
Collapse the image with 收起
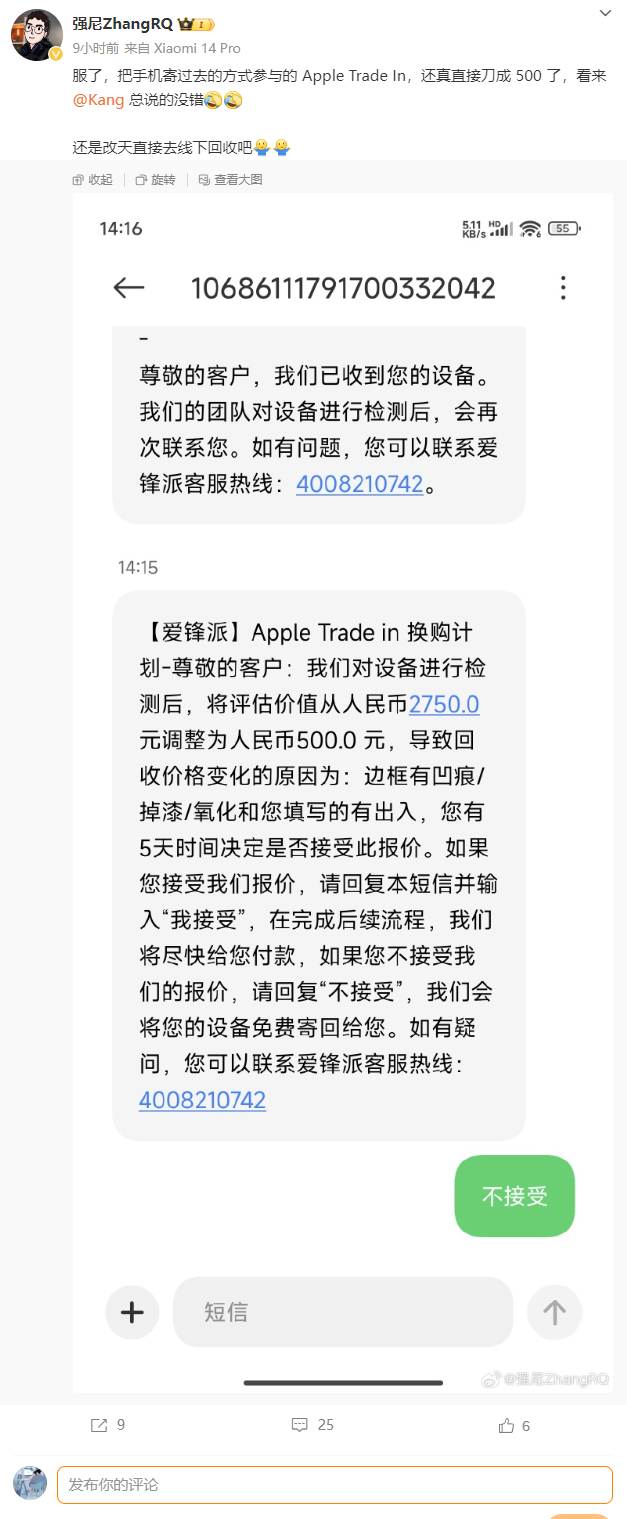click(93, 180)
